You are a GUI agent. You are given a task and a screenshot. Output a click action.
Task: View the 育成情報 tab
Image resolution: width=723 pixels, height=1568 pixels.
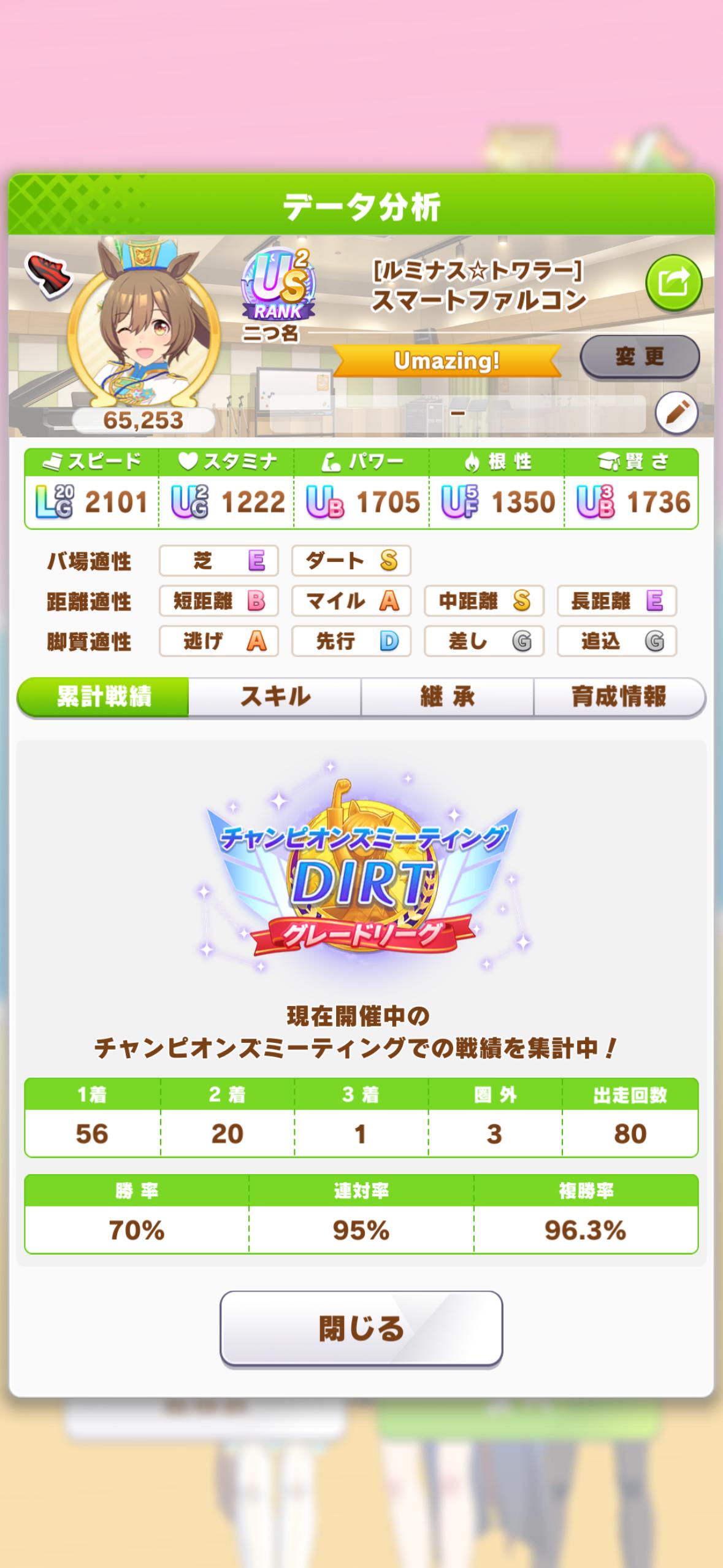point(619,697)
